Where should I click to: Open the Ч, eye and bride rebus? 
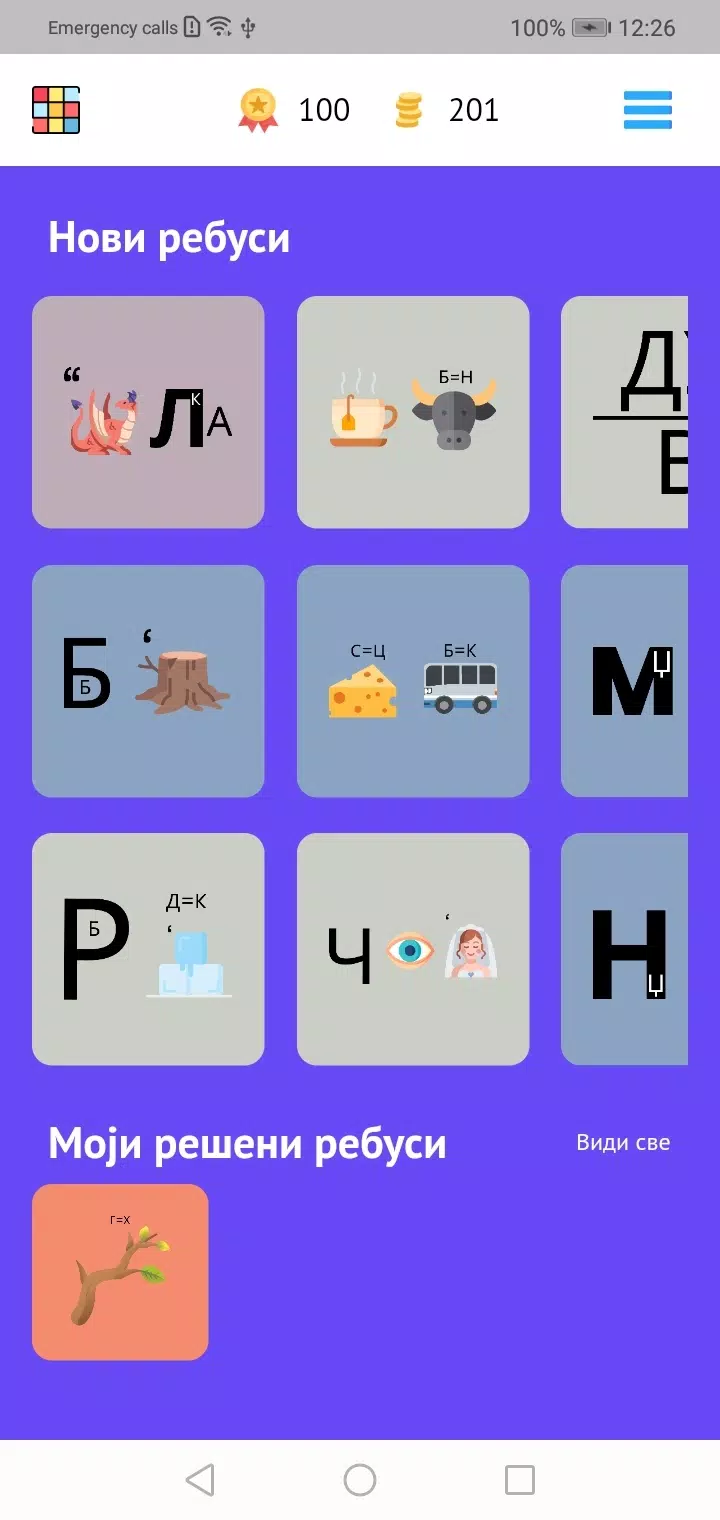coord(413,949)
